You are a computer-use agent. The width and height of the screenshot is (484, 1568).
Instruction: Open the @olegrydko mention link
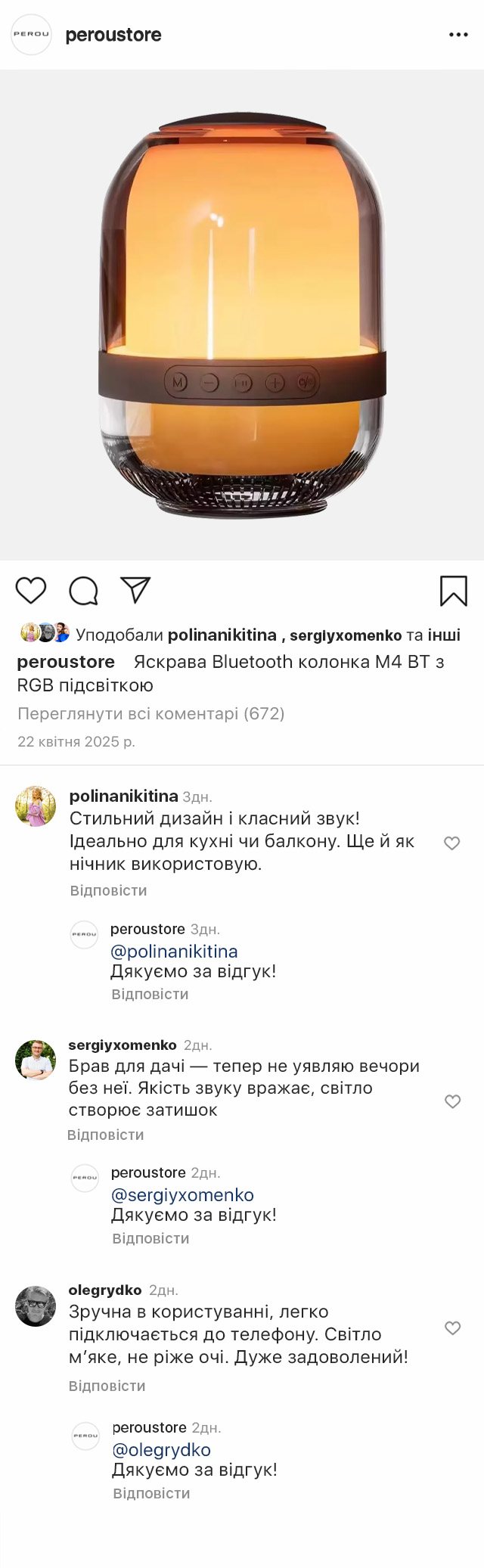point(161,1449)
